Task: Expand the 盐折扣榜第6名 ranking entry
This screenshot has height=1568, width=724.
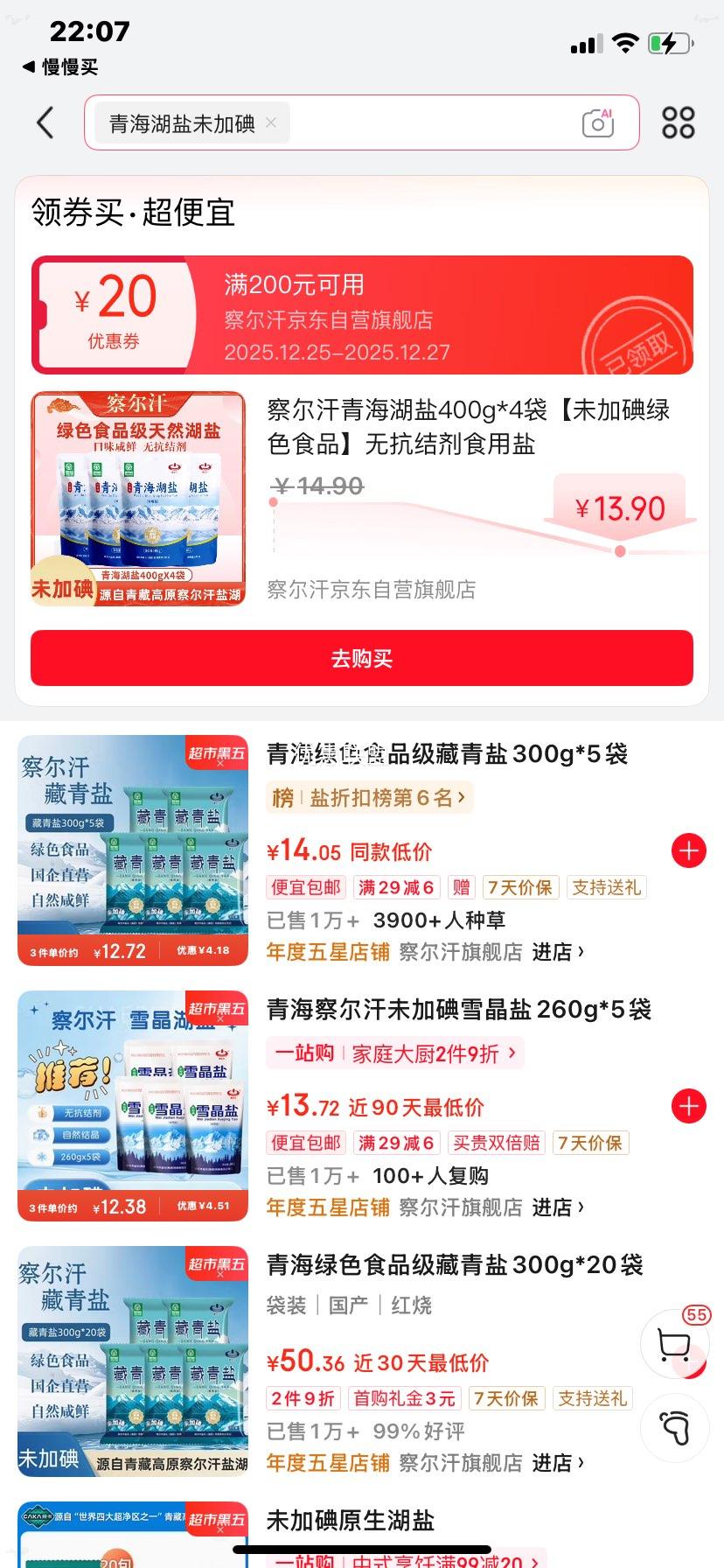Action: pos(369,797)
